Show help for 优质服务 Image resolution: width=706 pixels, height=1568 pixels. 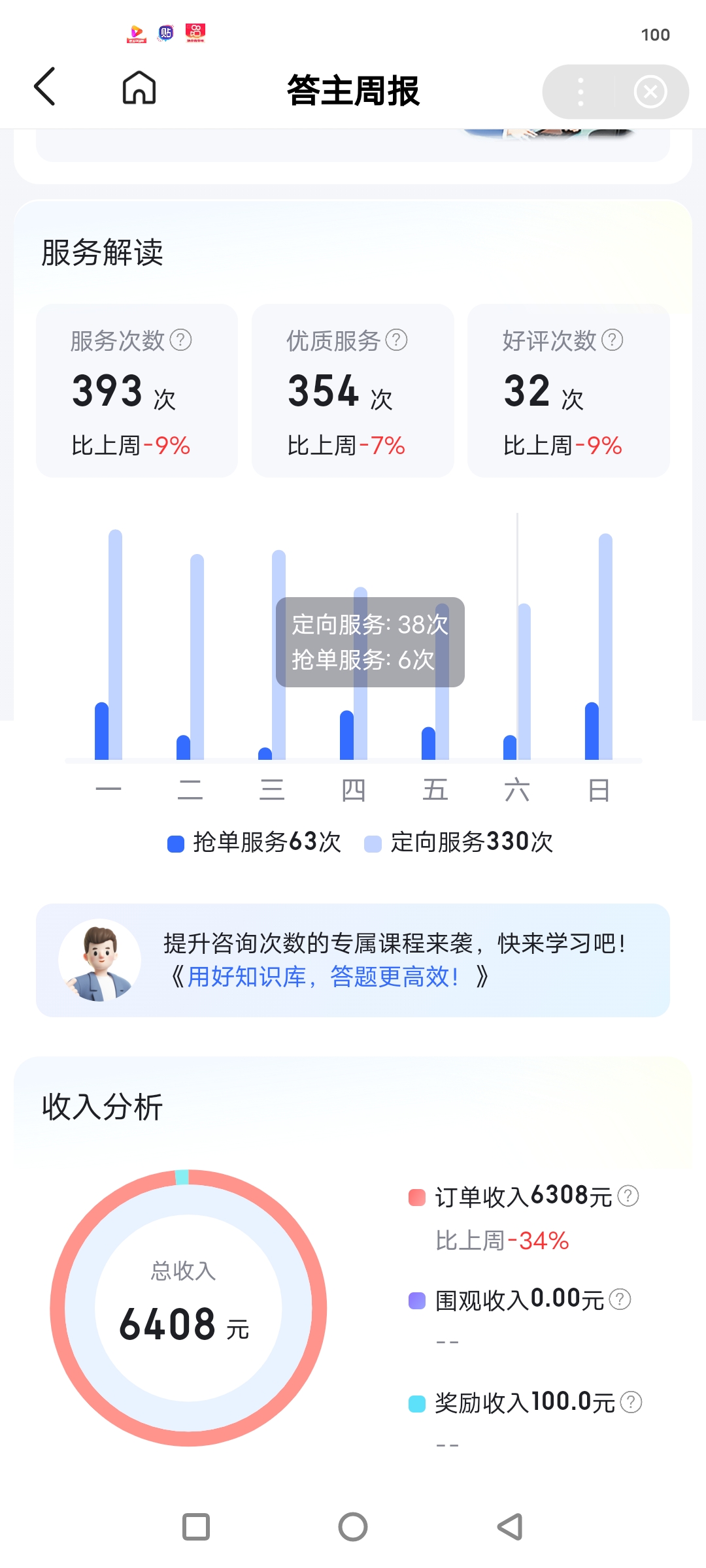point(396,340)
